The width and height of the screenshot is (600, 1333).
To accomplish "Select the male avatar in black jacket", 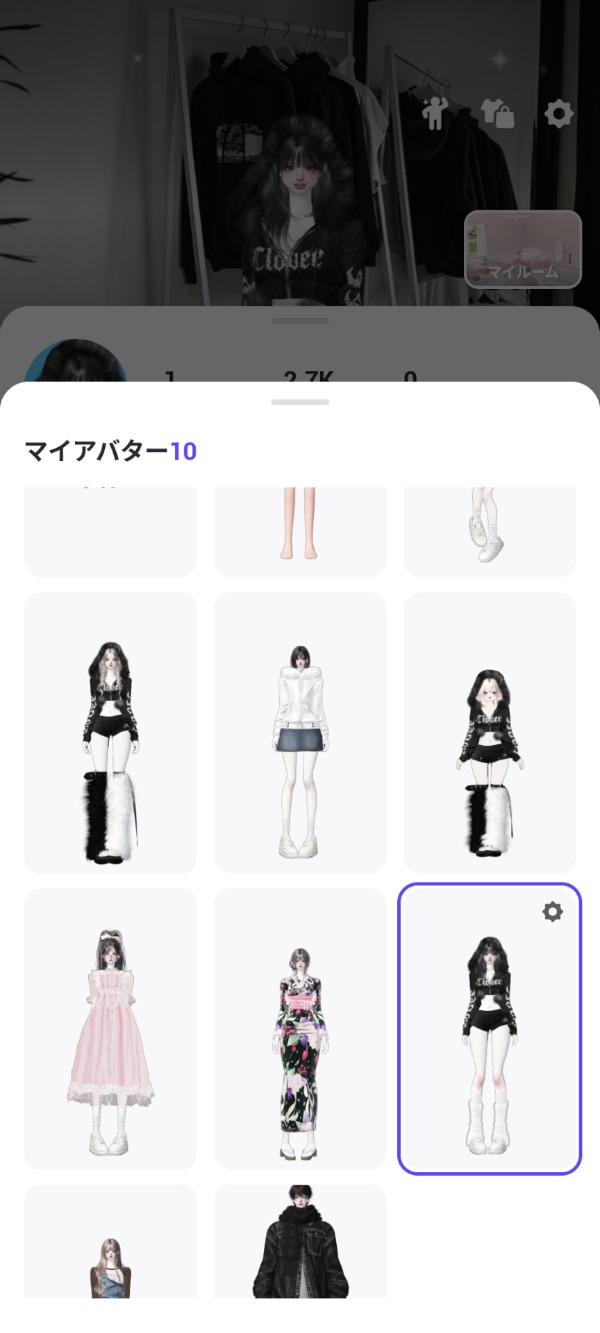I will [300, 1242].
